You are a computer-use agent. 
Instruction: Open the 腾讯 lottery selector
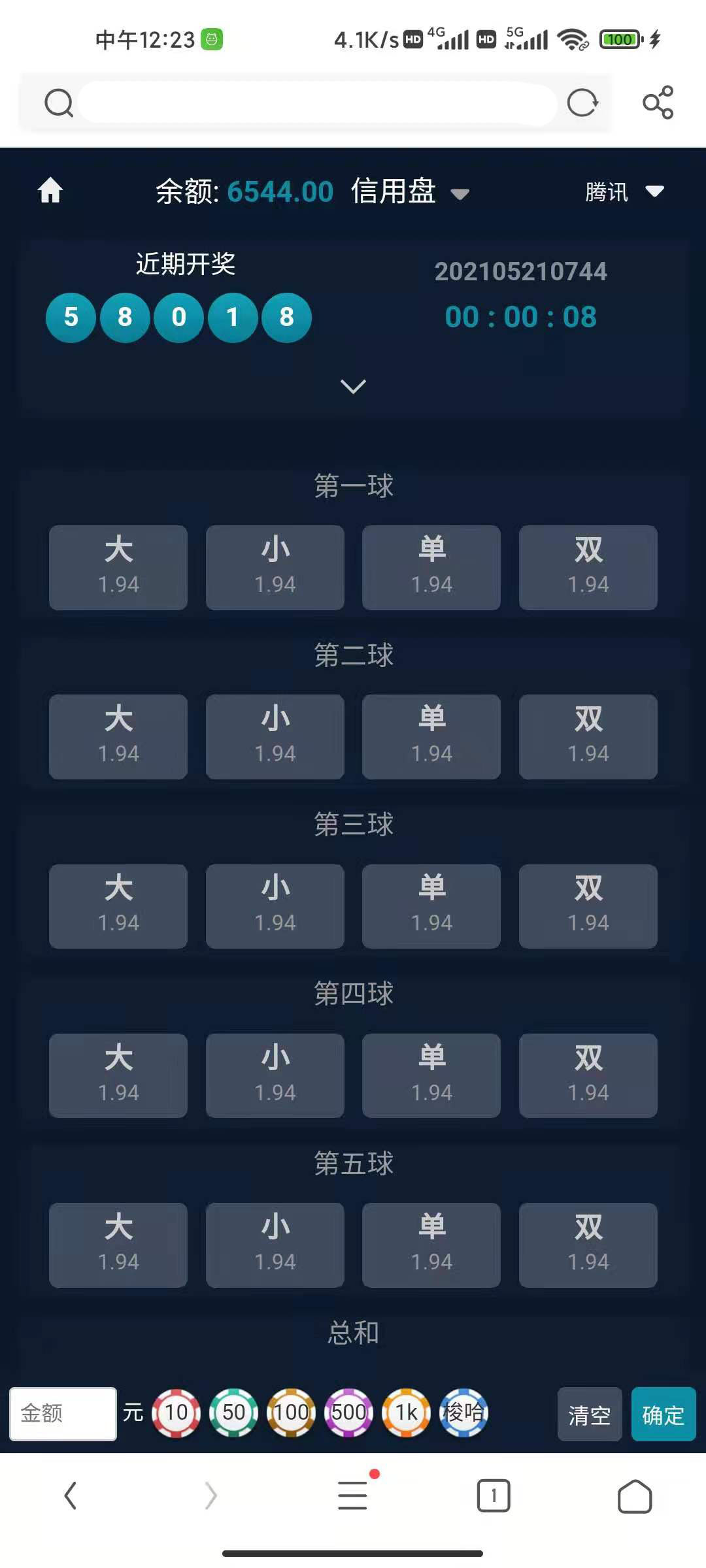[x=624, y=191]
